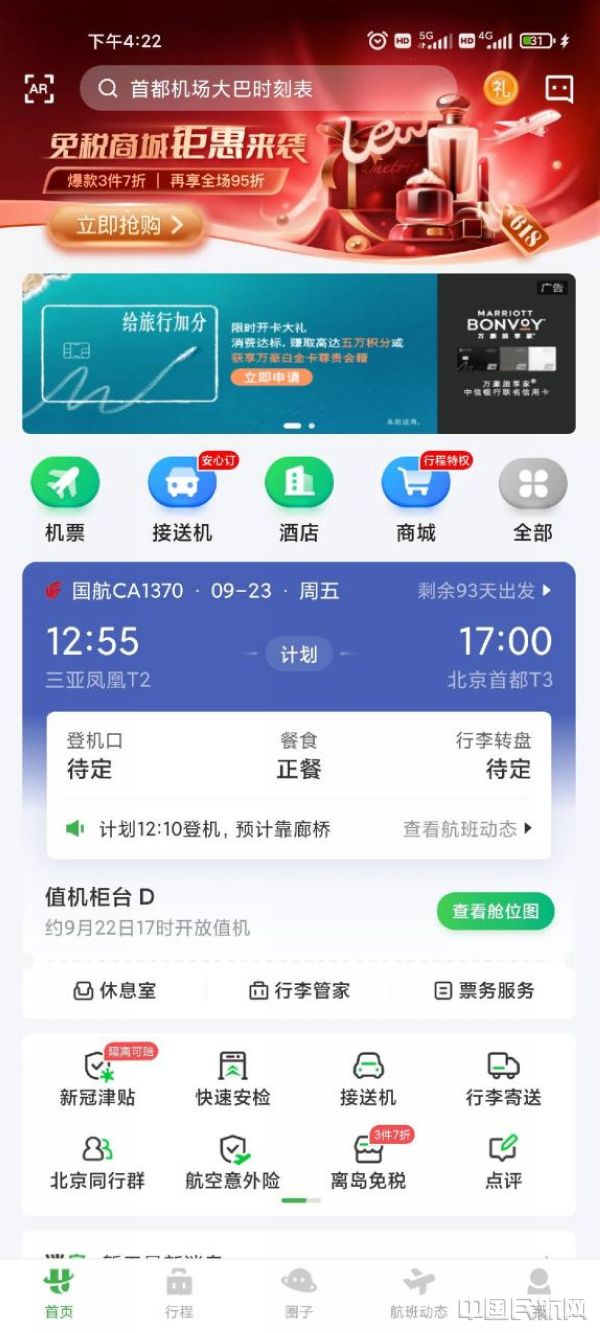Open 票务服务 ticket service
This screenshot has width=600, height=1333.
tap(484, 991)
